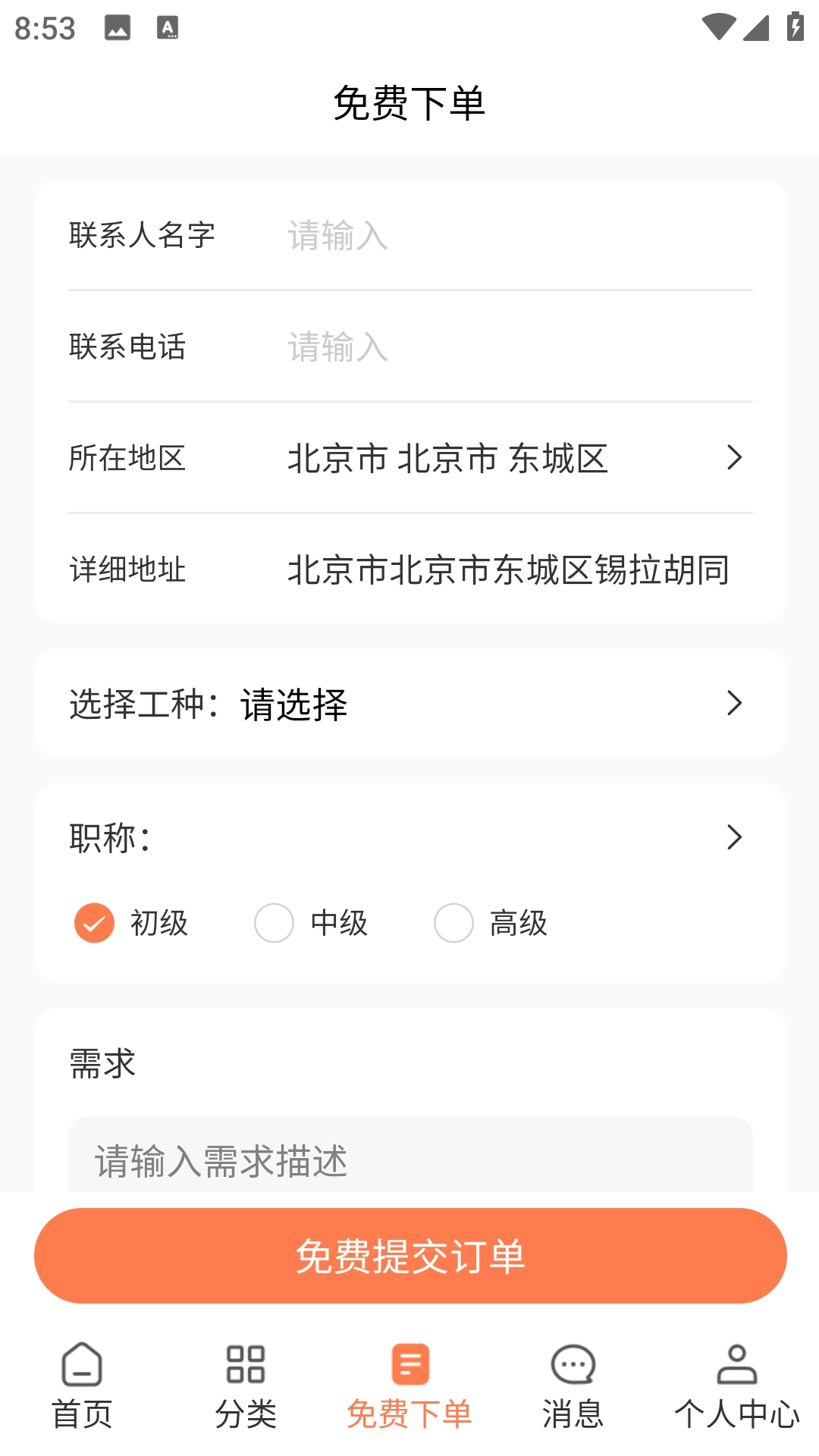Pick the 高级 level option

(x=453, y=923)
